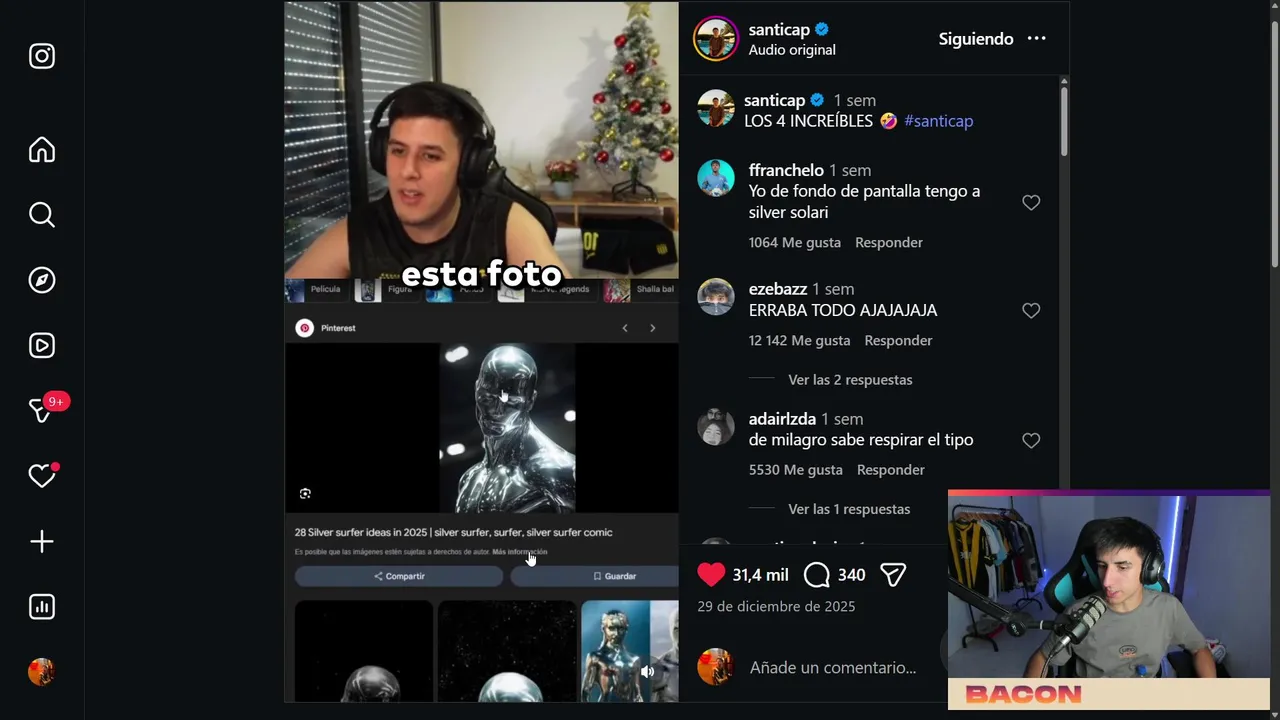The width and height of the screenshot is (1280, 720).
Task: Like ffranchelo's comment
Action: (1031, 203)
